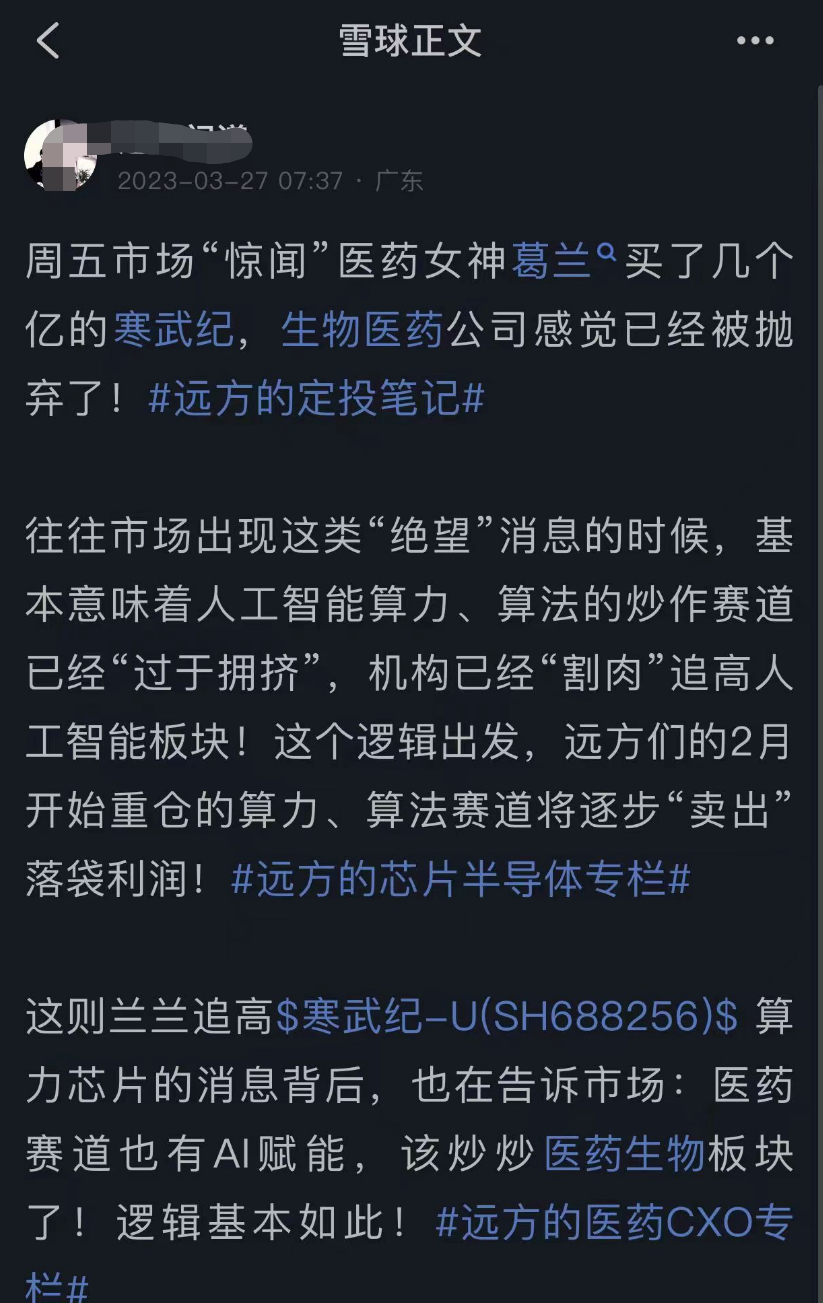This screenshot has height=1303, width=823.
Task: View stock $寒武纪-U(SH688256)$
Action: (506, 1017)
